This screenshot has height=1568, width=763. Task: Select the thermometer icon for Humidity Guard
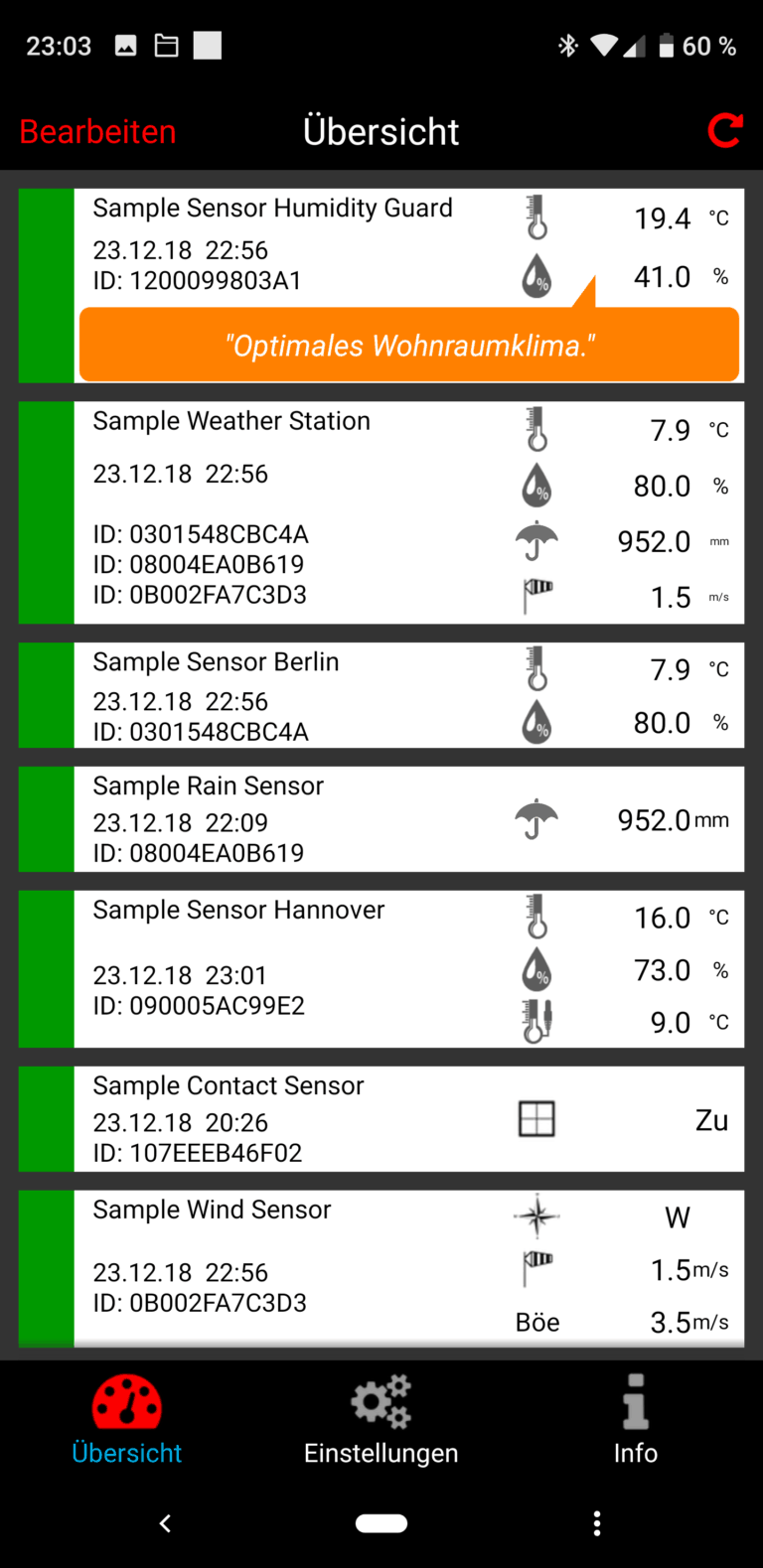[x=536, y=218]
